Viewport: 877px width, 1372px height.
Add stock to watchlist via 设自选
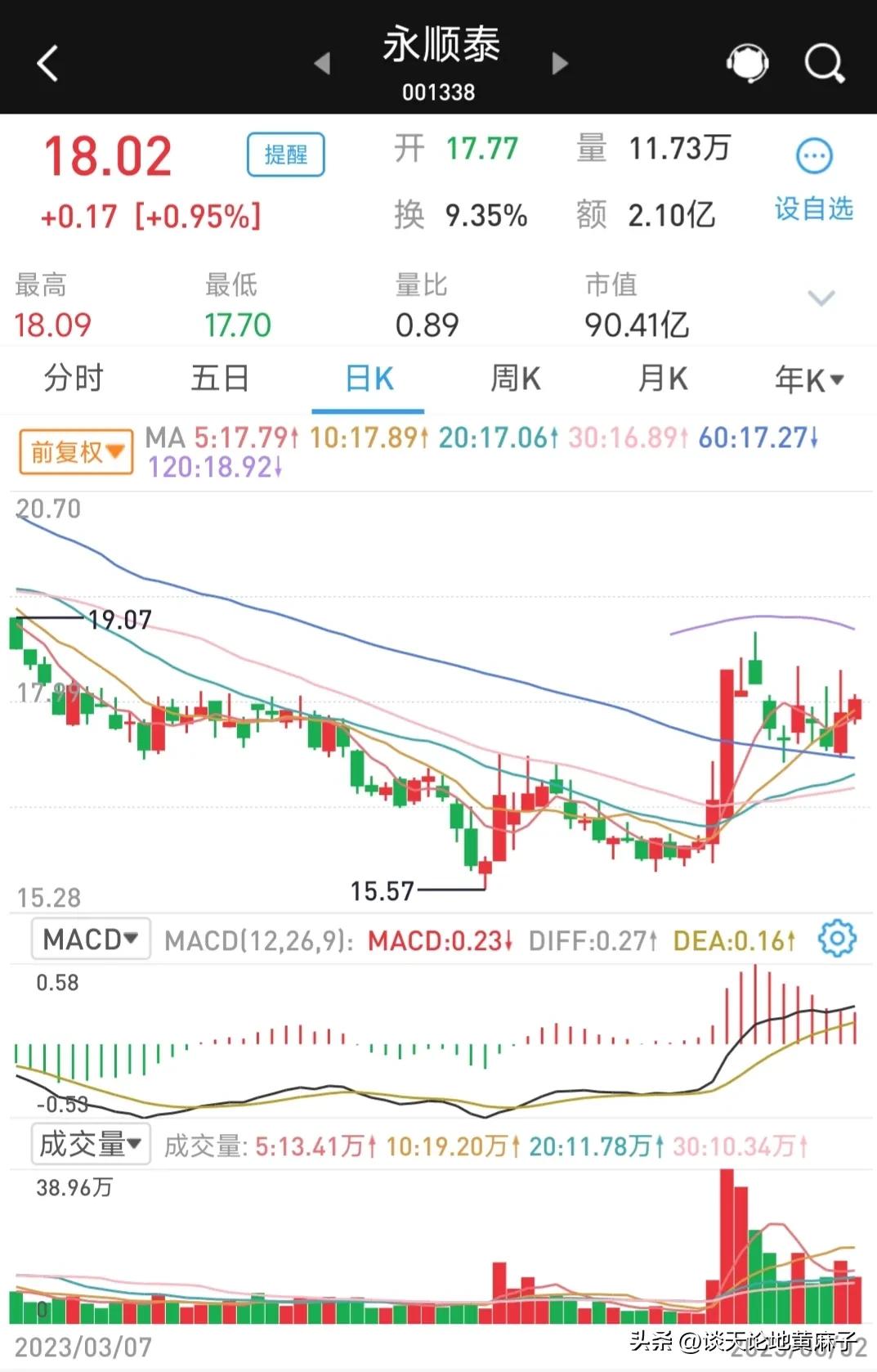point(814,181)
